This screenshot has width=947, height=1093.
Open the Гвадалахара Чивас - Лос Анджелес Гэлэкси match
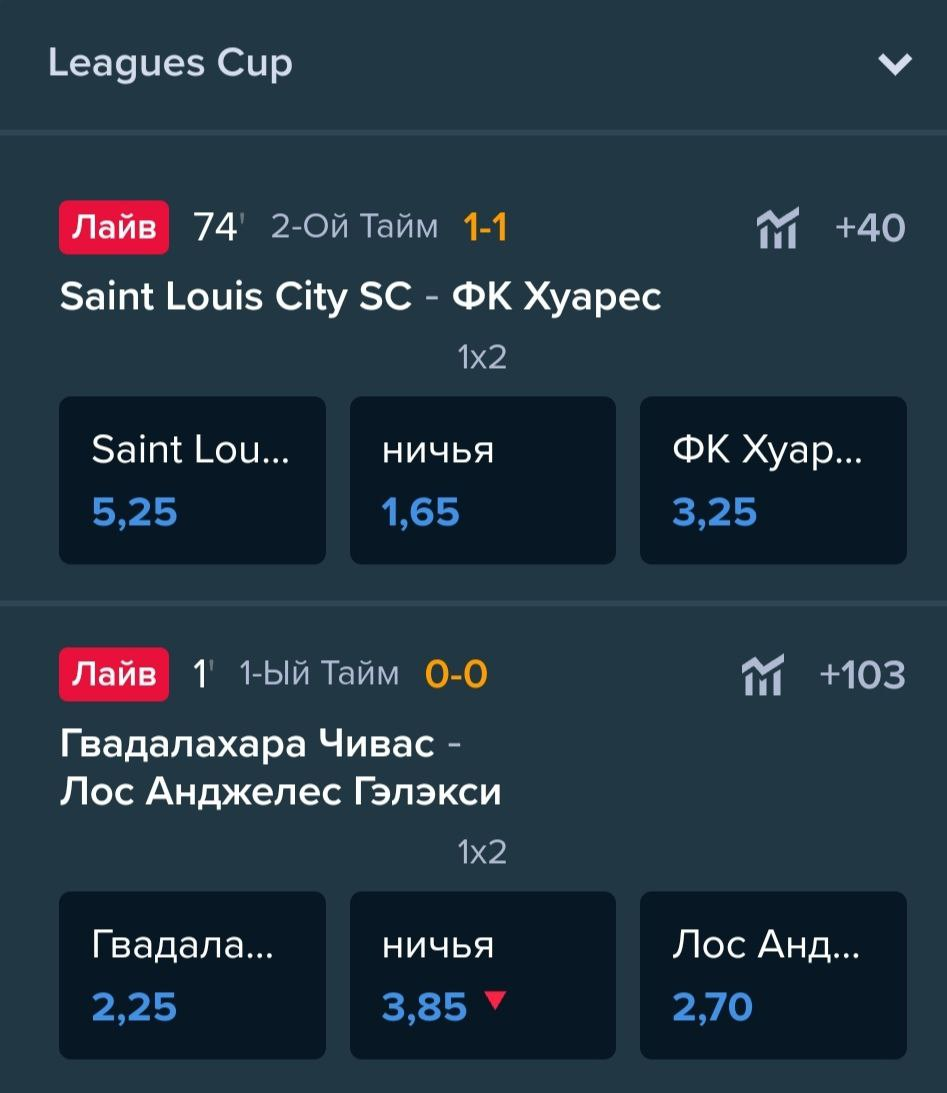[280, 768]
